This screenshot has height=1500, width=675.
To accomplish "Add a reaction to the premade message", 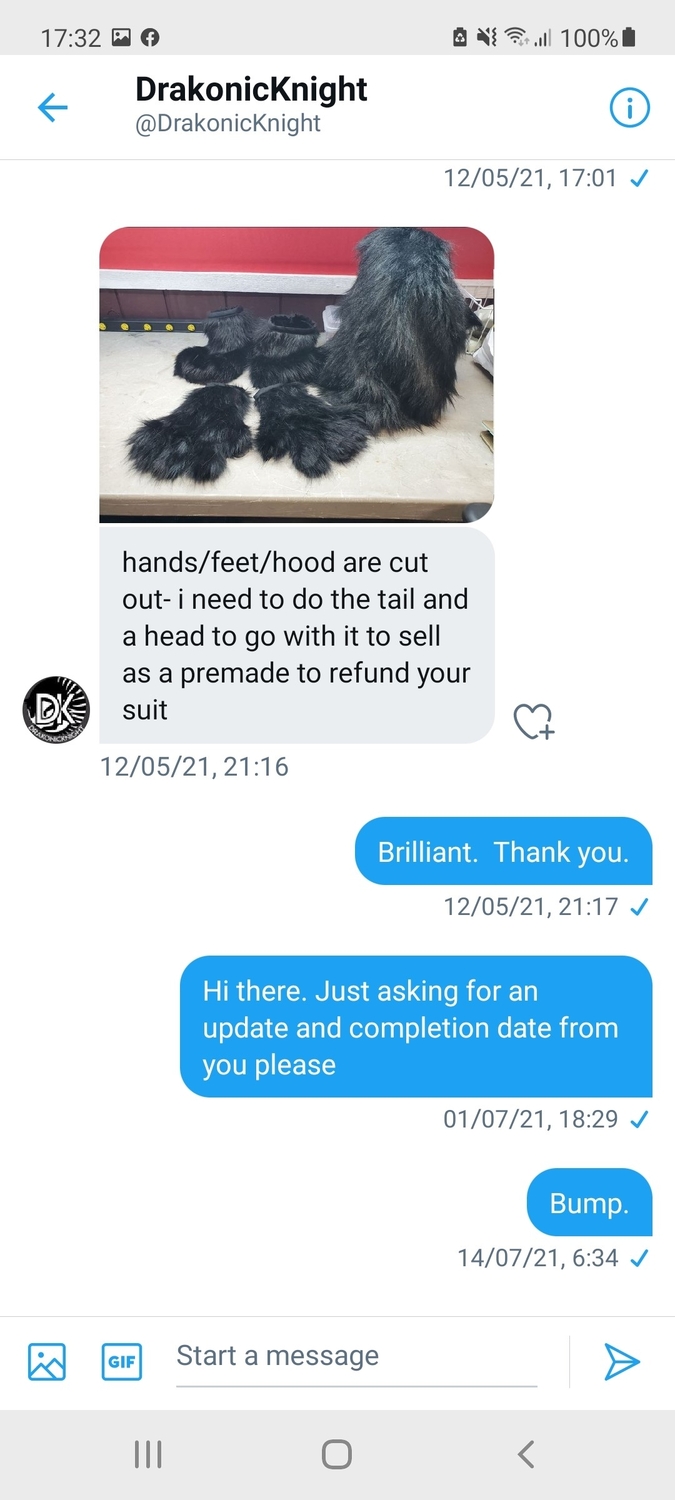I will (x=533, y=721).
